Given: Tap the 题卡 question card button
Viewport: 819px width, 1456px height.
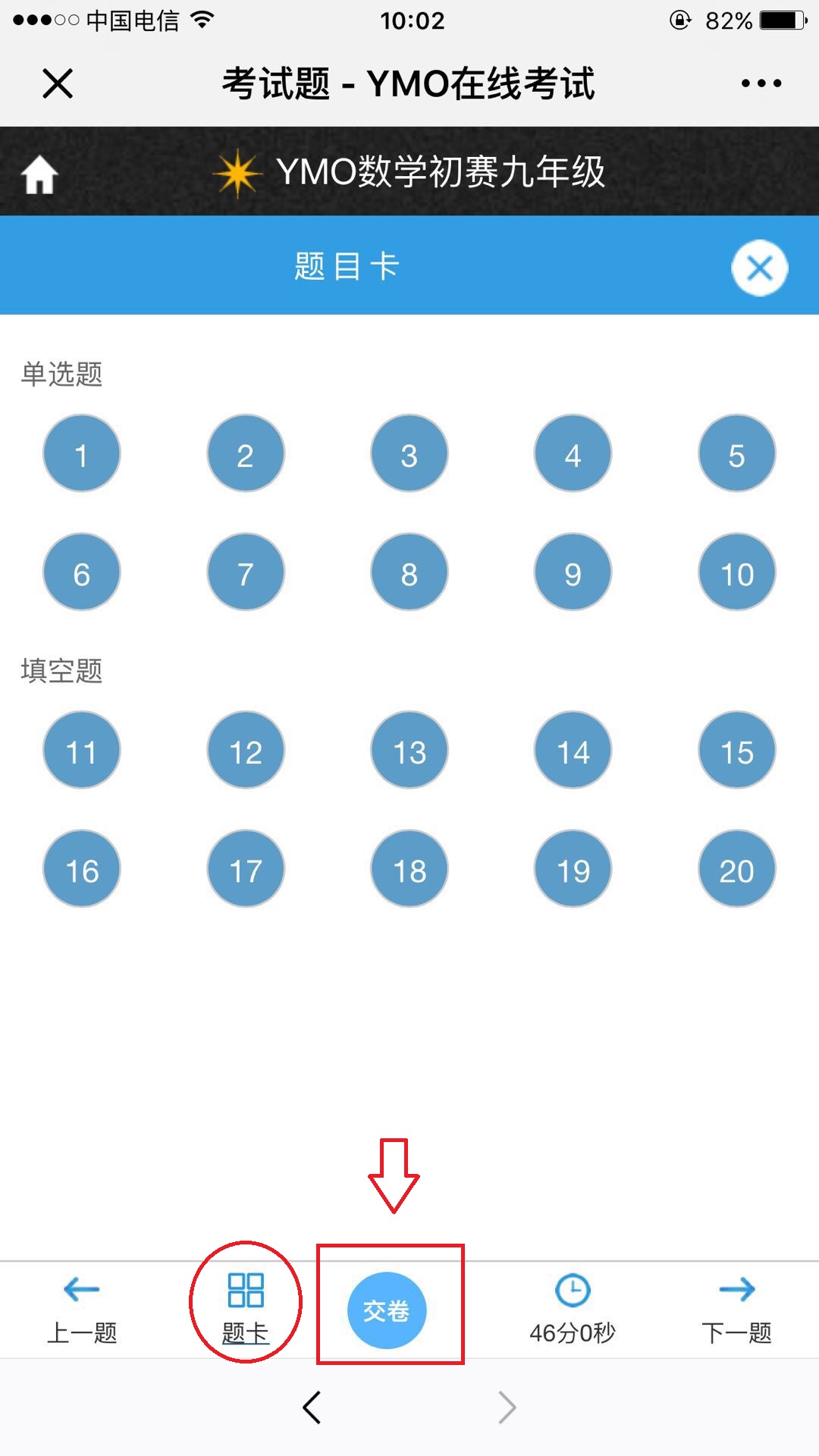Looking at the screenshot, I should click(x=246, y=1310).
